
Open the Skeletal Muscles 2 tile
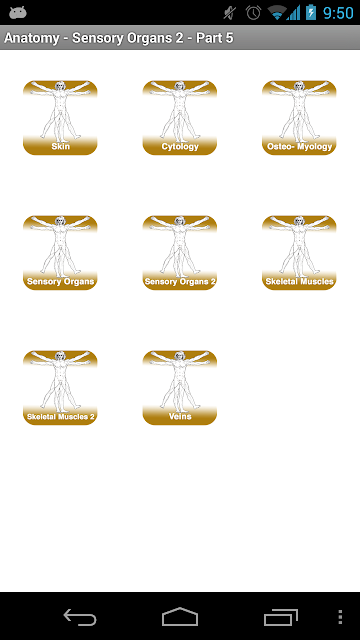coord(60,388)
